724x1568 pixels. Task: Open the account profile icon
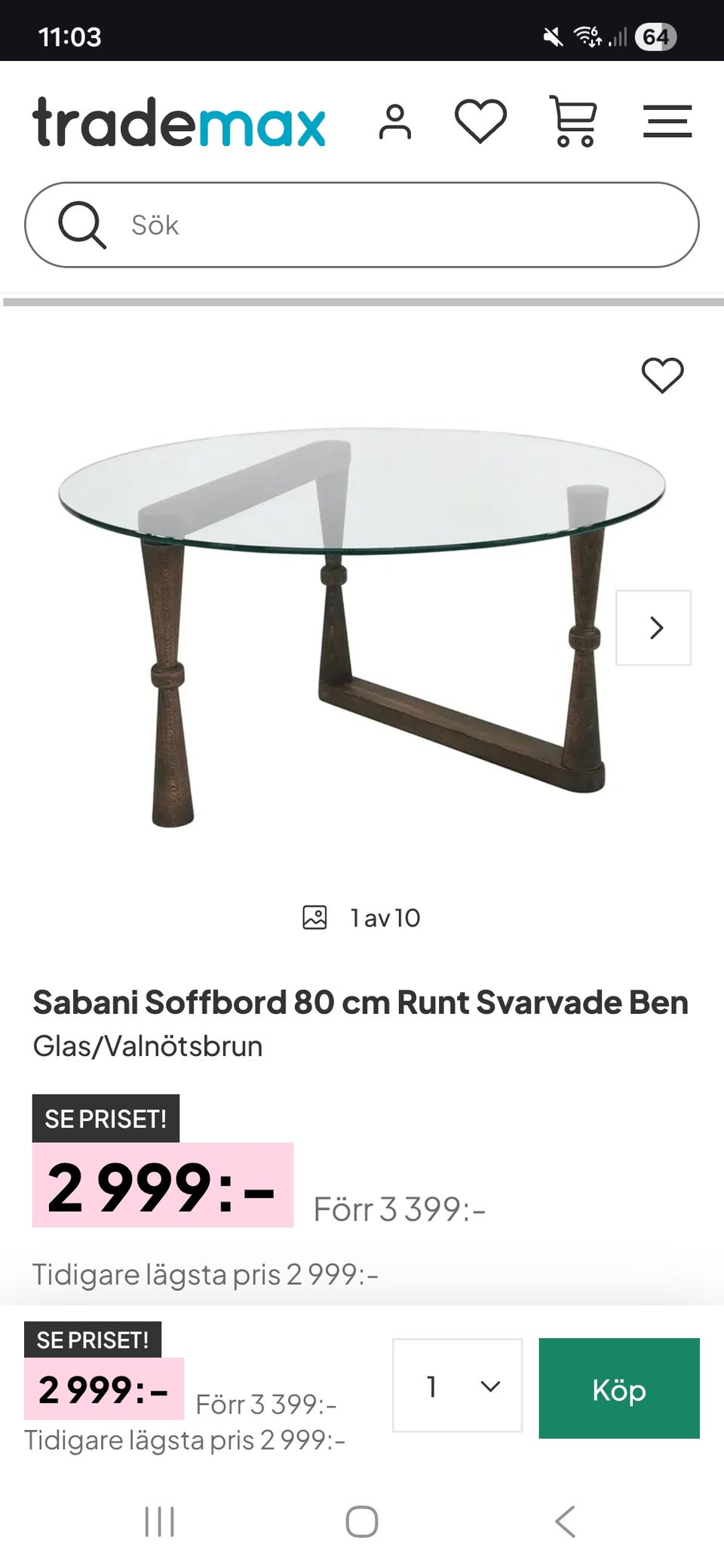pyautogui.click(x=394, y=122)
